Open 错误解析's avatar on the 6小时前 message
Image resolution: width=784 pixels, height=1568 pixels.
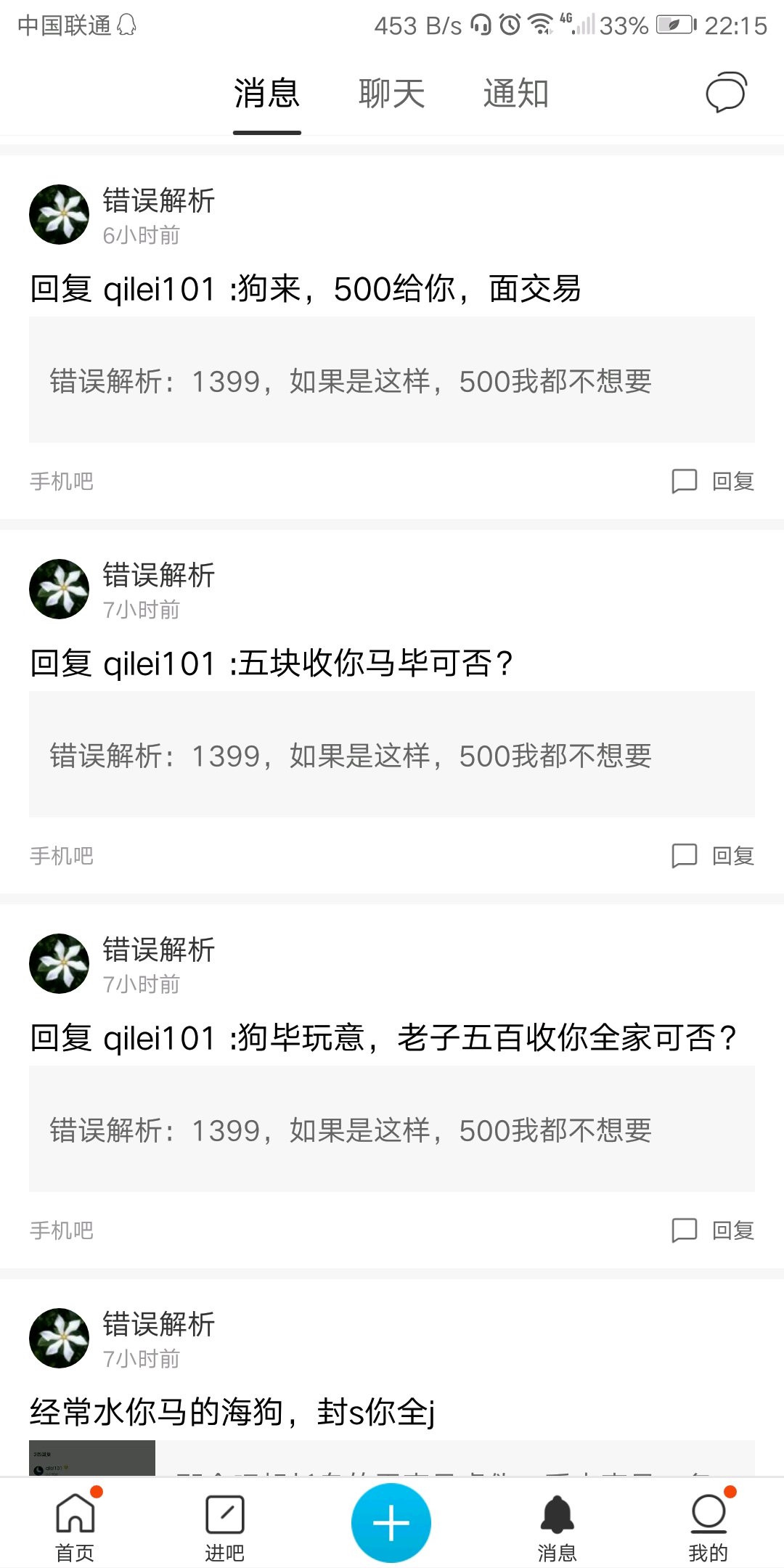(x=59, y=214)
